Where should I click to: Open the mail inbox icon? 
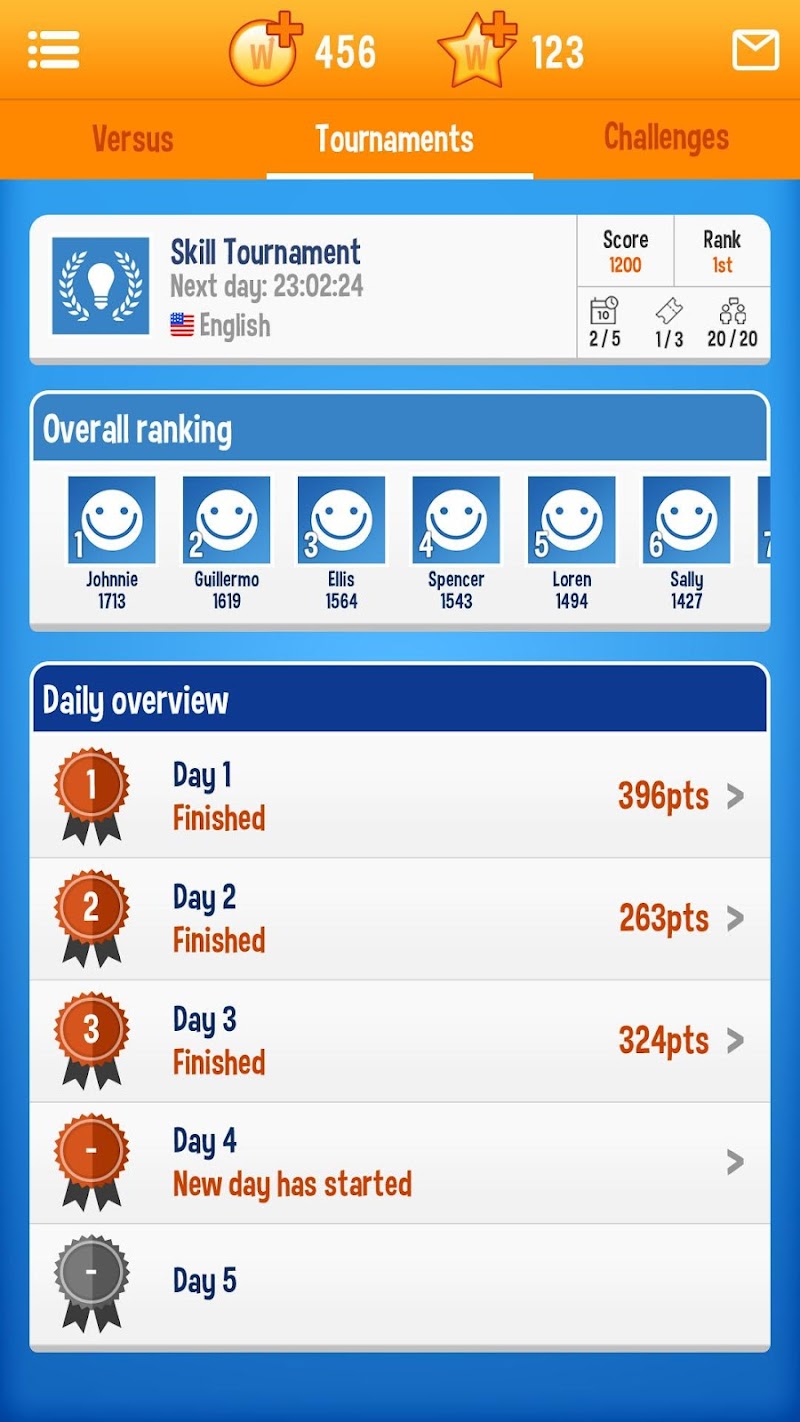point(755,50)
